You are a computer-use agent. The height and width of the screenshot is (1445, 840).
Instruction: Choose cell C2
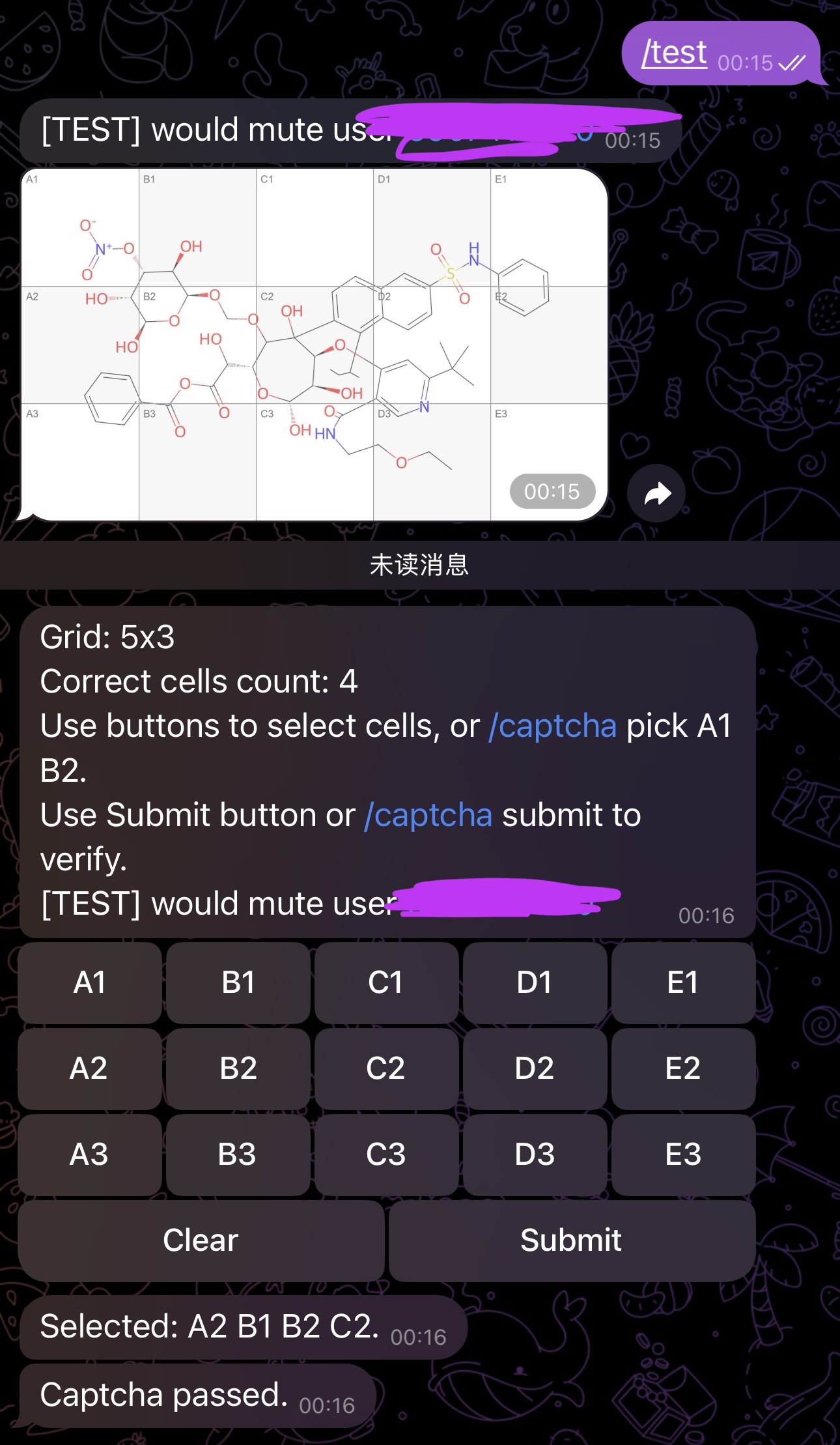(x=386, y=1068)
